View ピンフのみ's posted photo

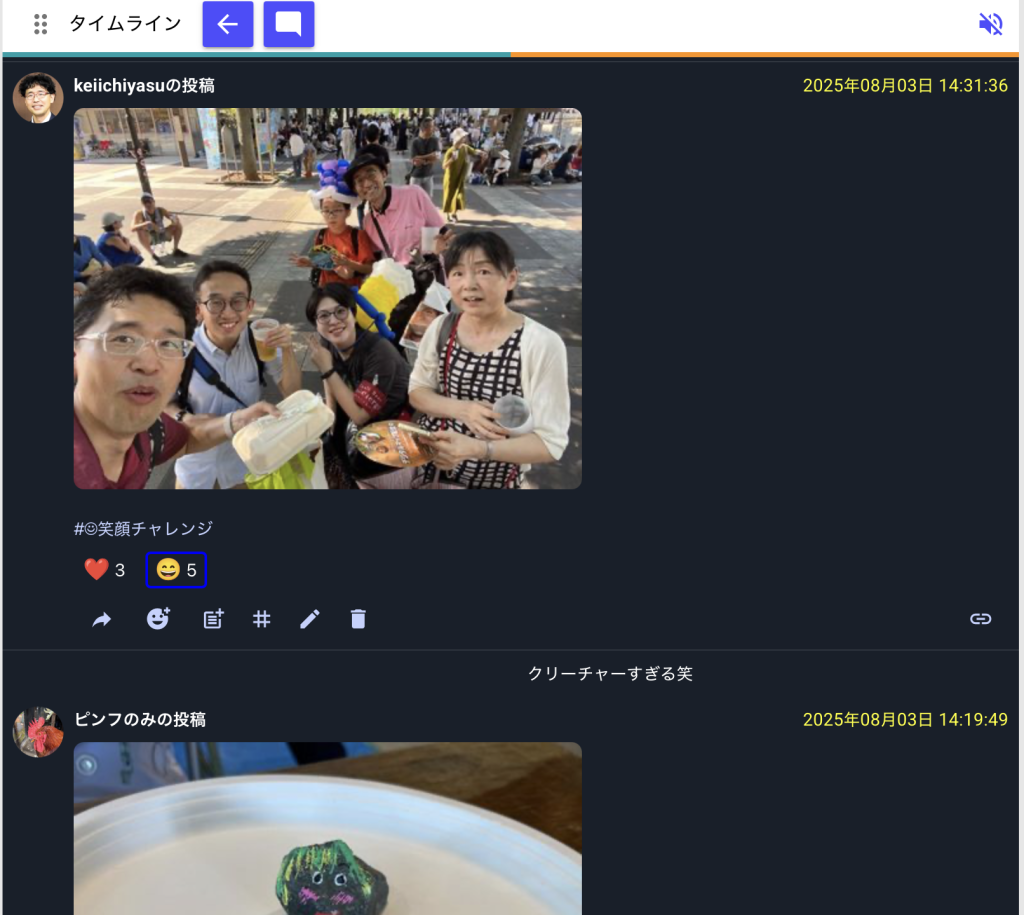point(328,828)
